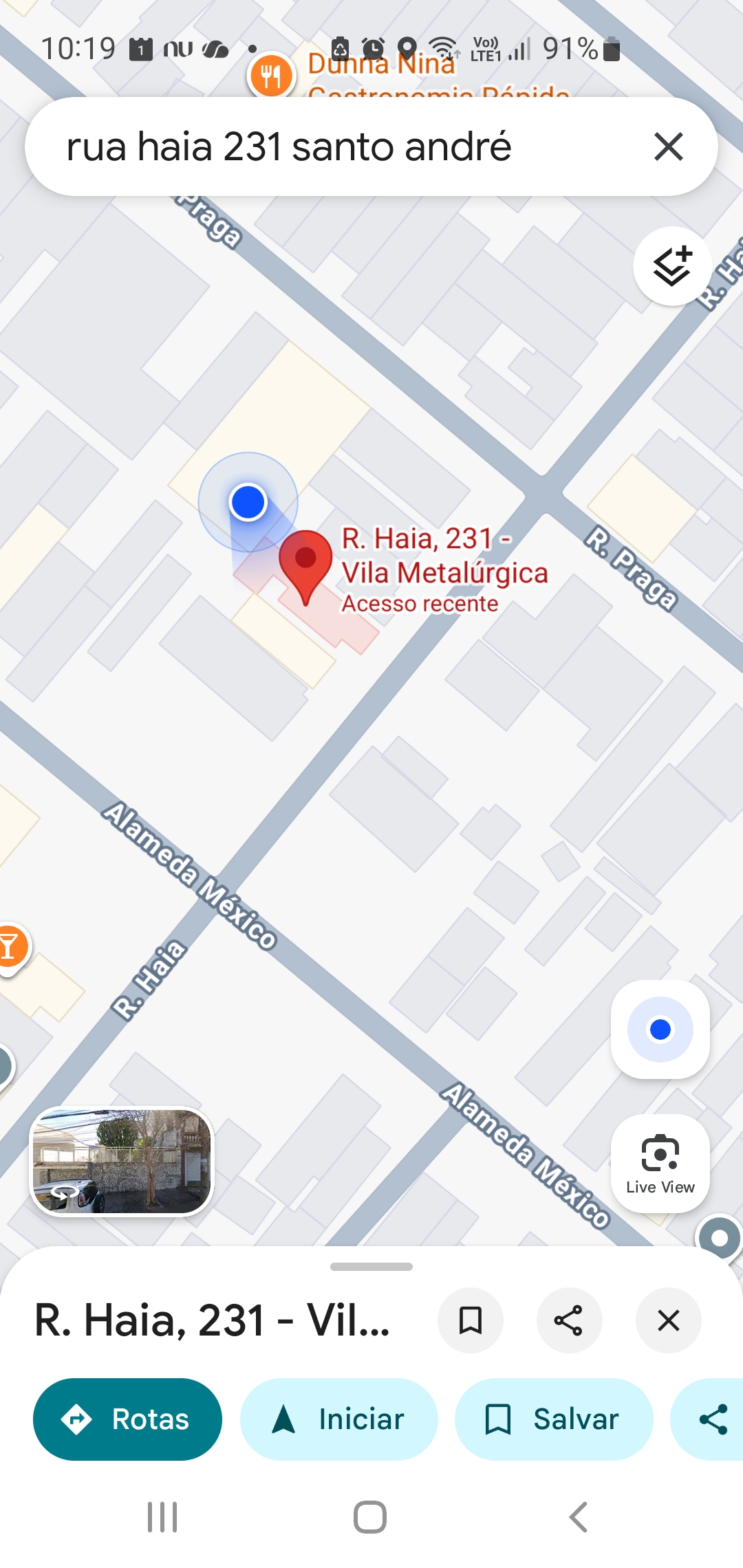The image size is (743, 1568).
Task: Tap the Salvar chip to save place
Action: [x=553, y=1419]
